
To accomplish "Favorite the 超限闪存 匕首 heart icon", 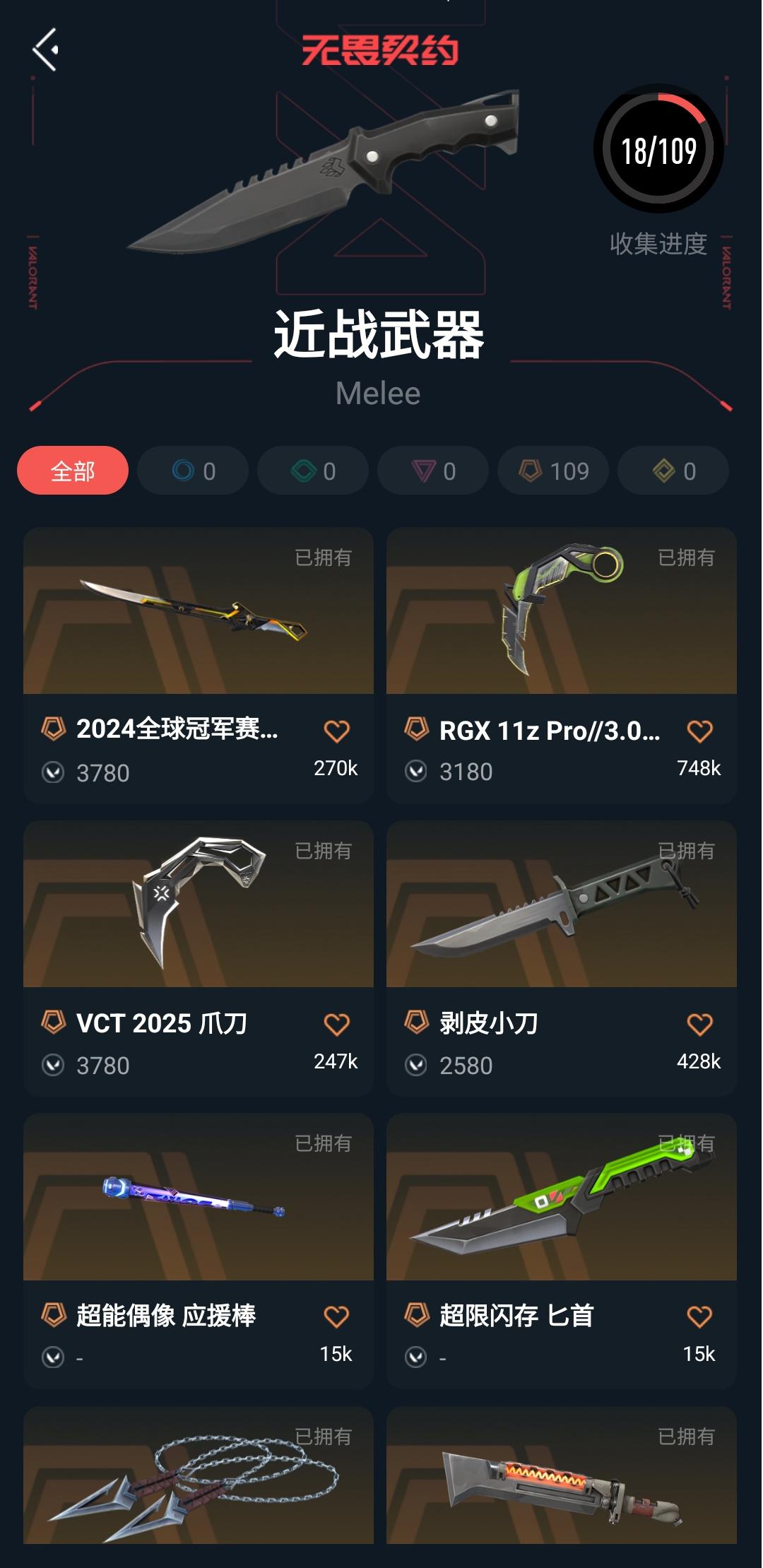I will [x=699, y=1317].
